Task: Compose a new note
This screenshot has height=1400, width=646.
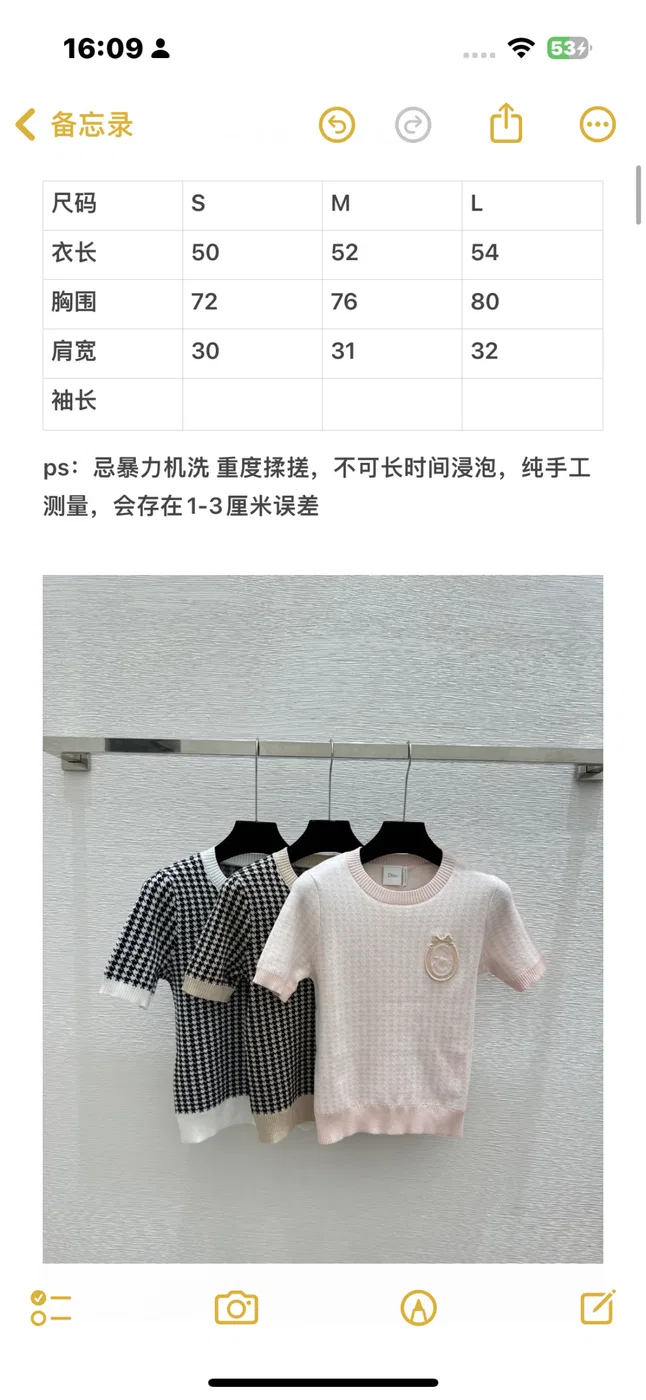Action: [598, 1307]
